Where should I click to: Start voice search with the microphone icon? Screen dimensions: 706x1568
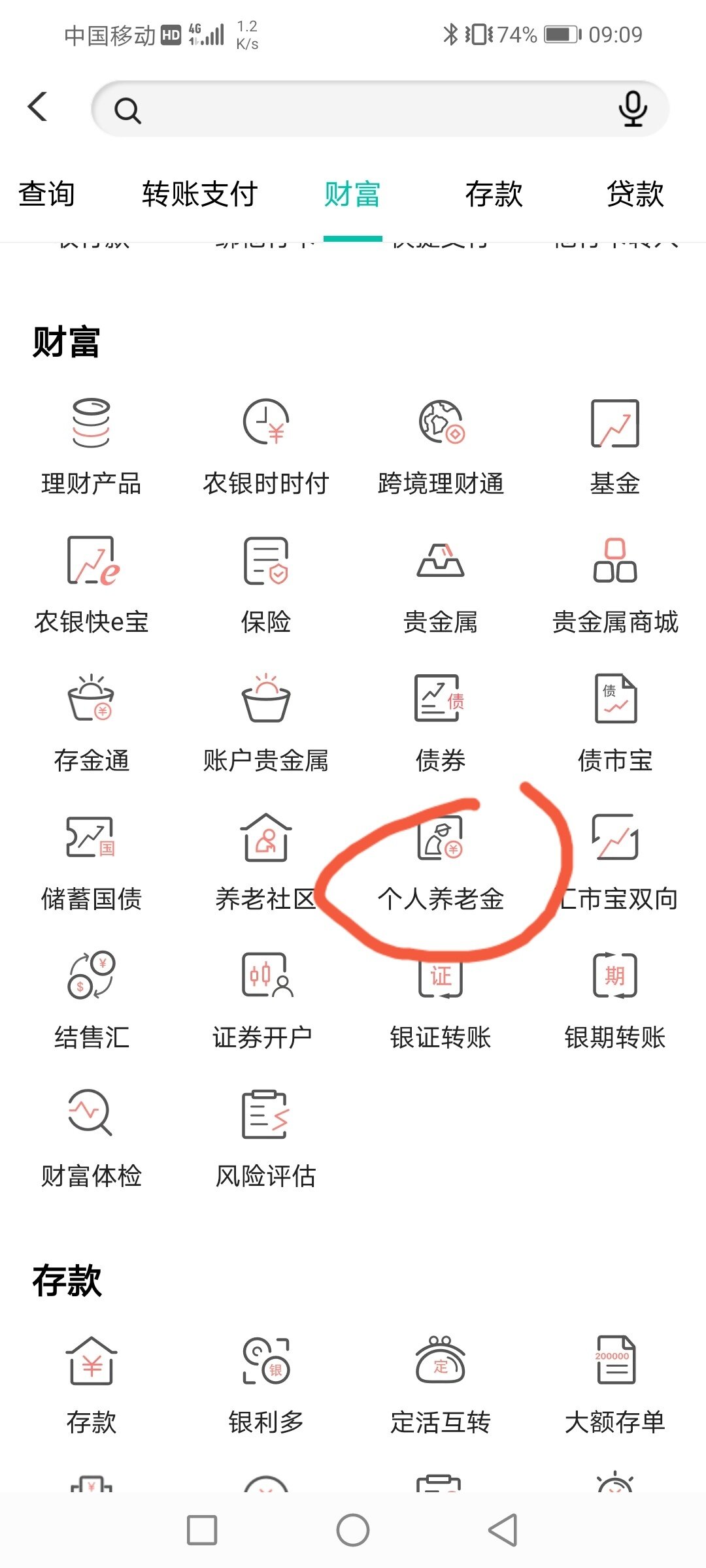[632, 109]
